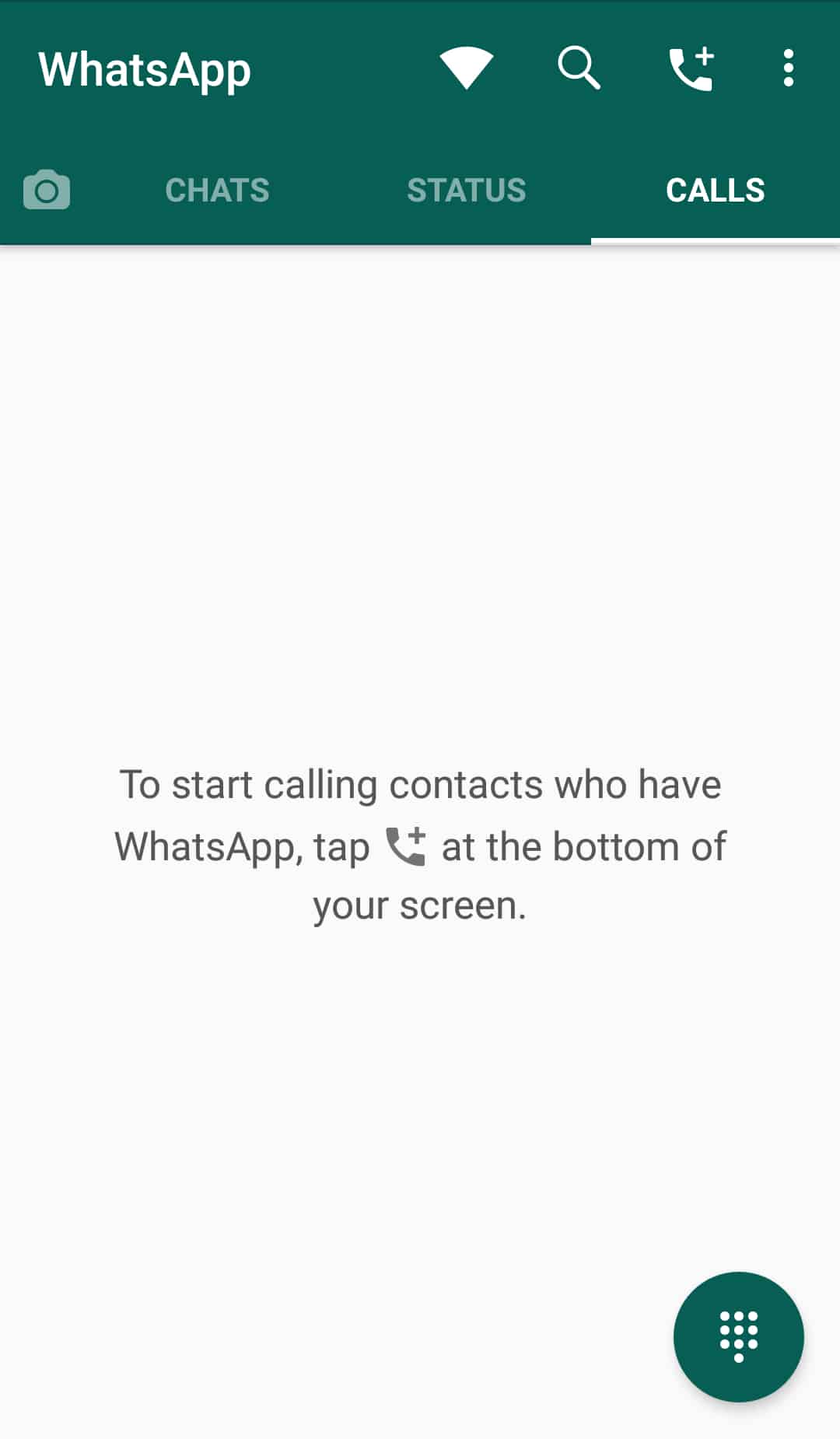
Task: Tap the Wi-Fi icon in the app bar
Action: (466, 68)
